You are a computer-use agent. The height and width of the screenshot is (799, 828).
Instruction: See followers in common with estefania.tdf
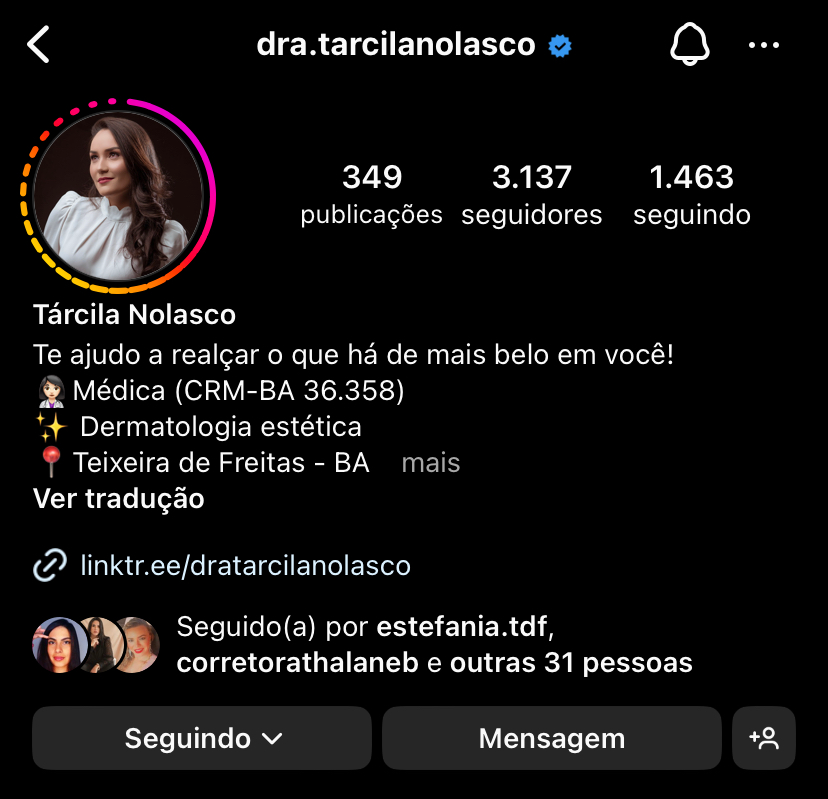pos(433,645)
